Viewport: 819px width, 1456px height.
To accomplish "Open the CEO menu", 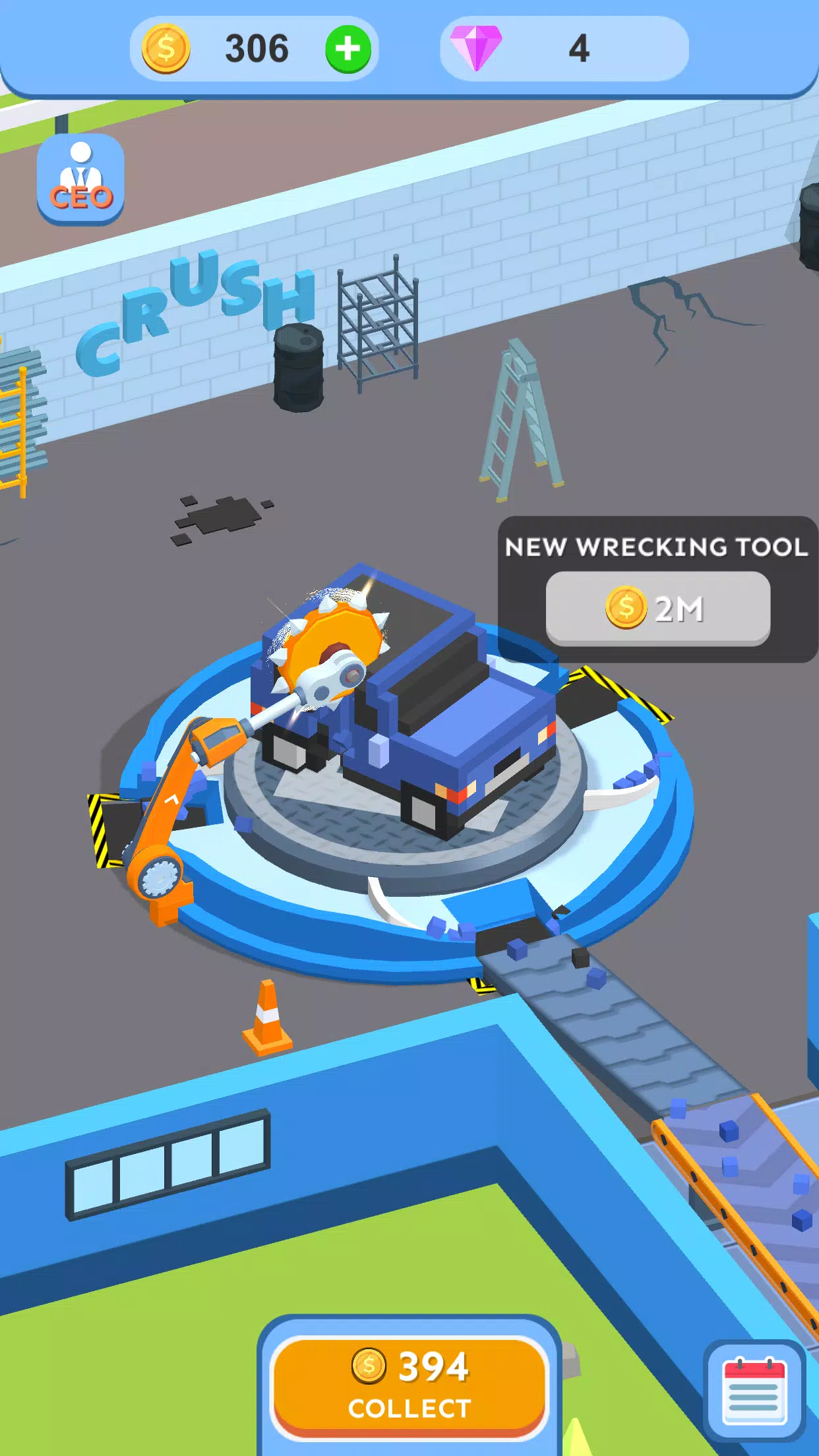I will [80, 179].
